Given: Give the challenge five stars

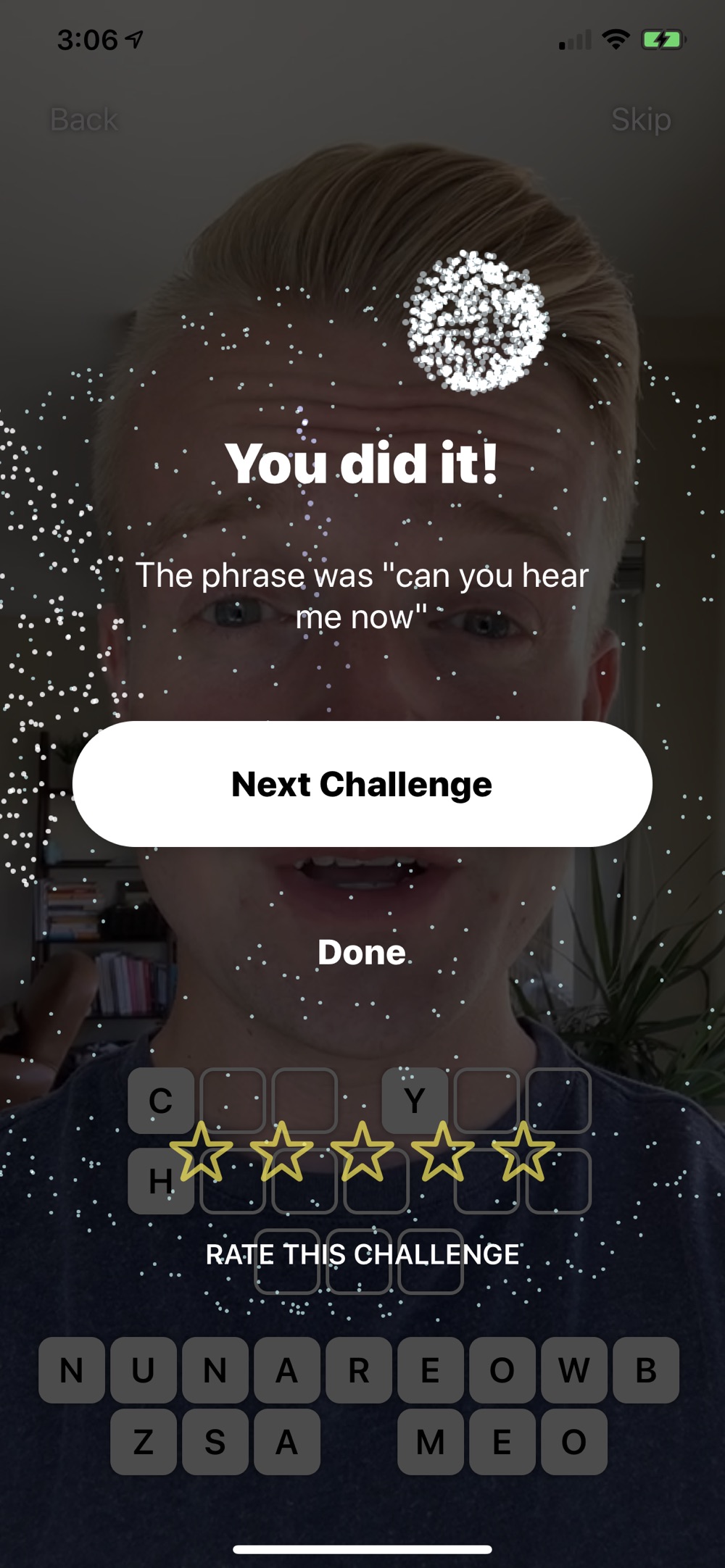Looking at the screenshot, I should pyautogui.click(x=523, y=1152).
